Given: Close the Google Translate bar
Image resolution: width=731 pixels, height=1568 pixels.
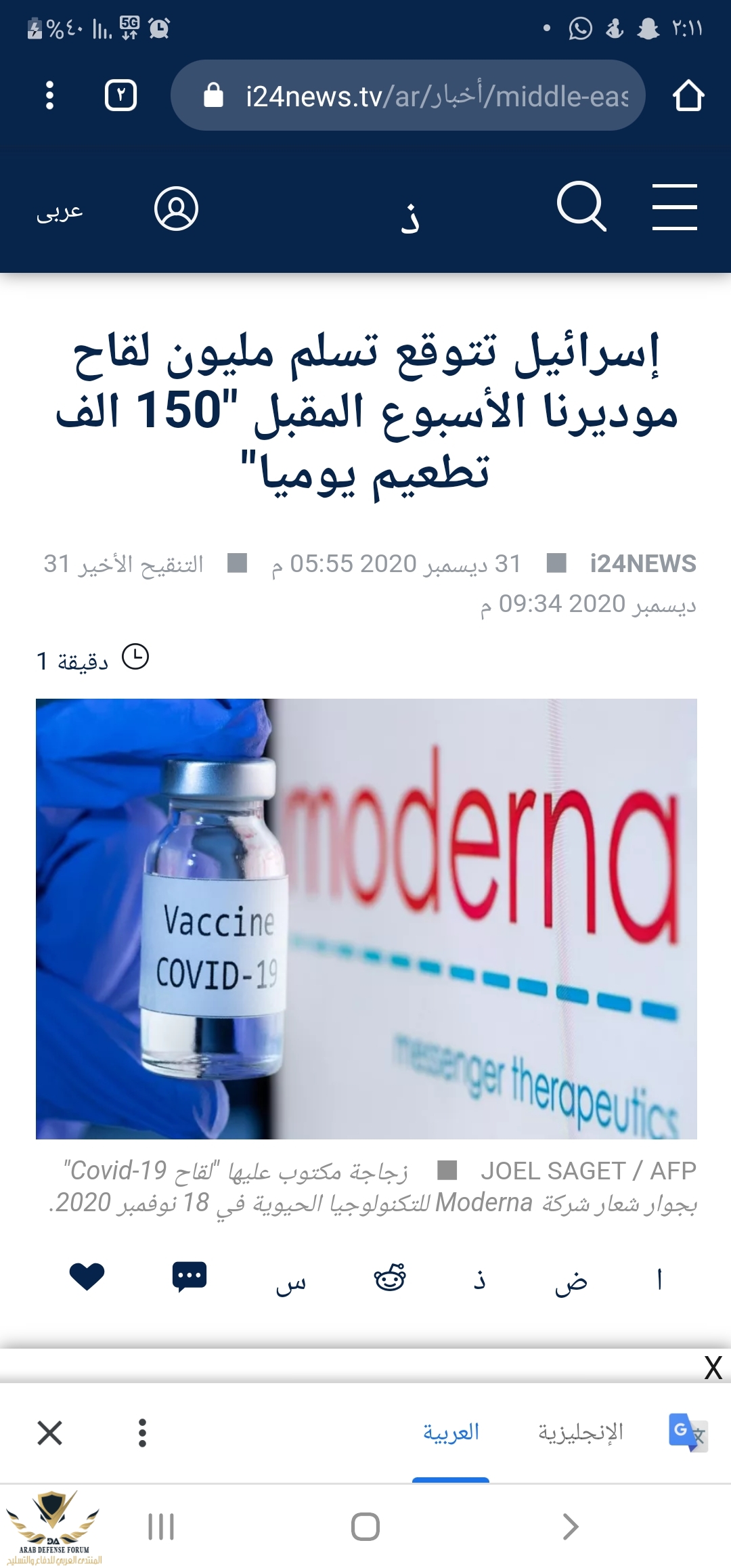Looking at the screenshot, I should click(50, 1433).
